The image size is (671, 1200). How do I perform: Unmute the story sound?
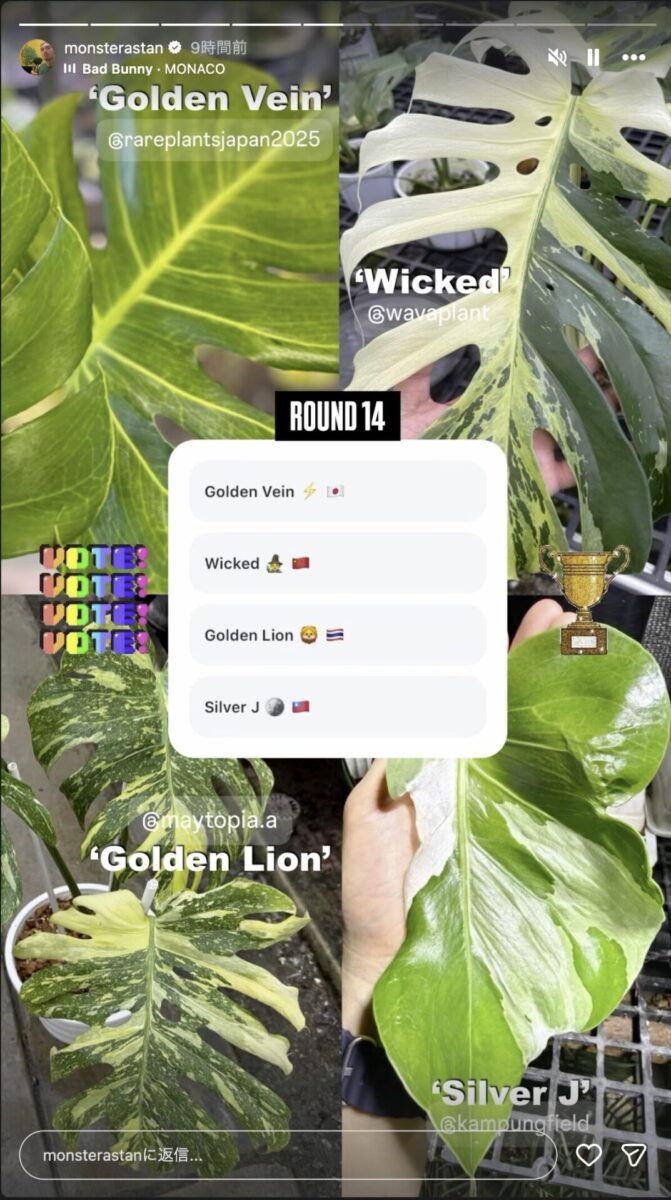(x=558, y=58)
